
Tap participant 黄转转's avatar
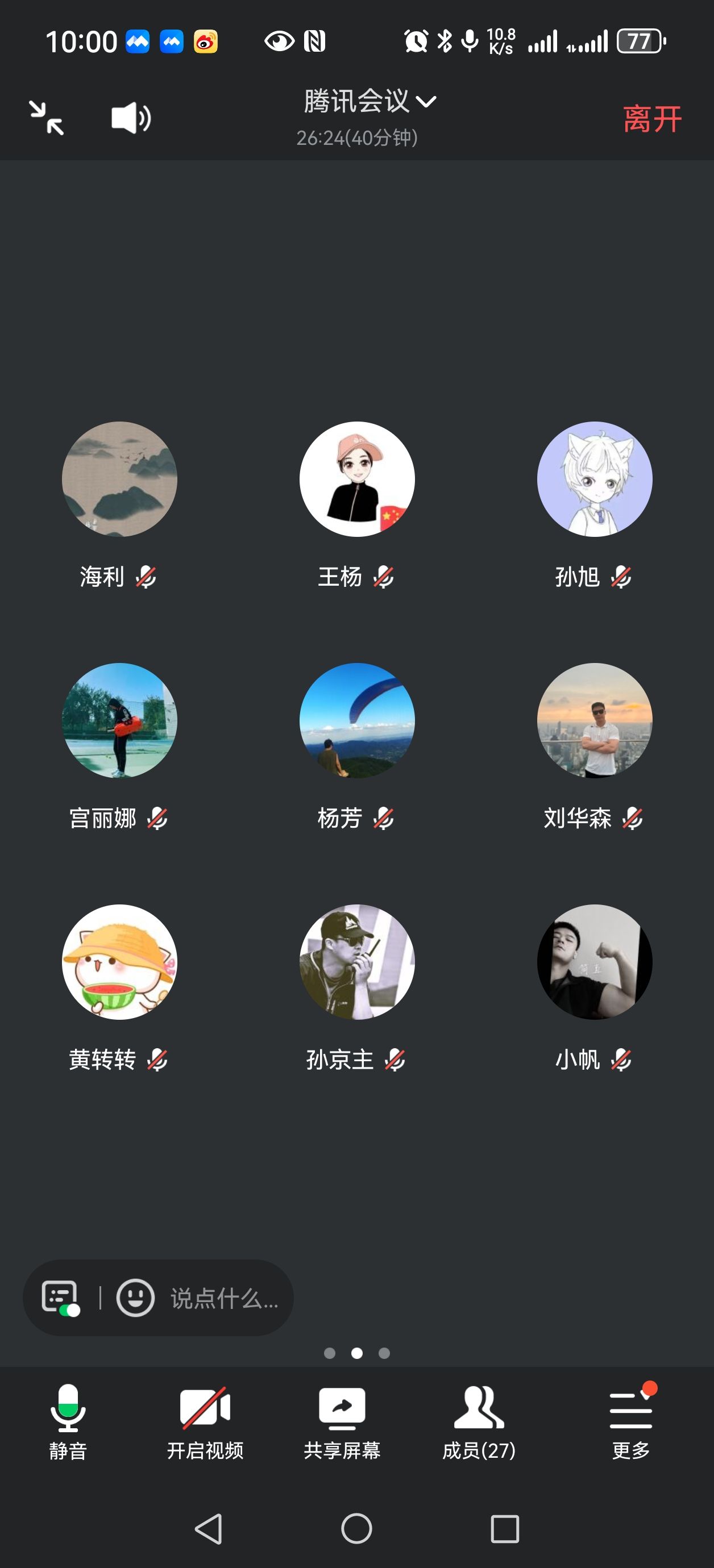119,962
